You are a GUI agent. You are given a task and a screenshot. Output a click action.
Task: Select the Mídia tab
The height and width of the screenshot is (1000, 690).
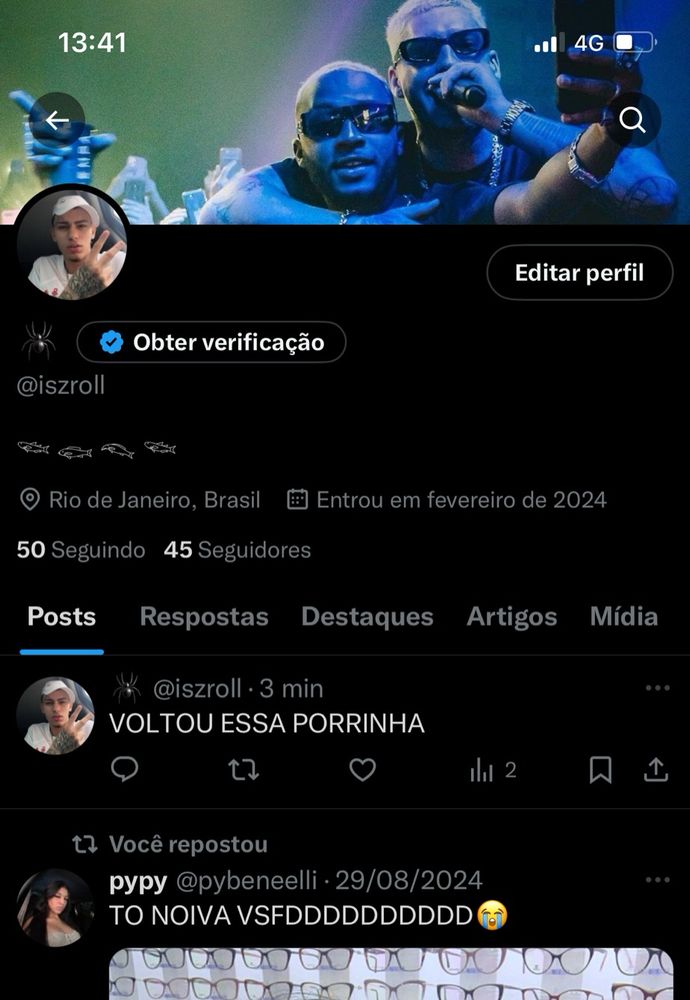(x=624, y=617)
